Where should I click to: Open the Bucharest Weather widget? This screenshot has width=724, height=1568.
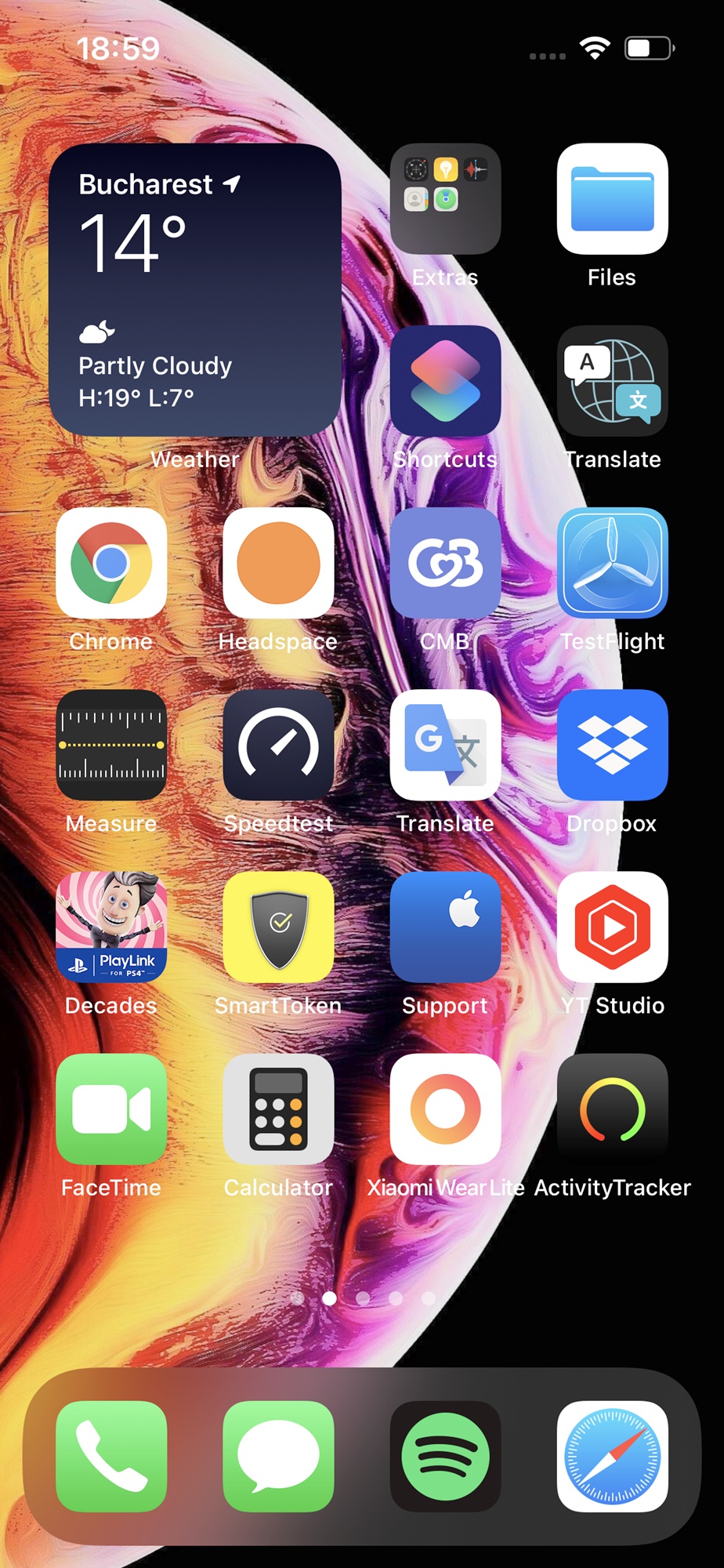(x=194, y=290)
